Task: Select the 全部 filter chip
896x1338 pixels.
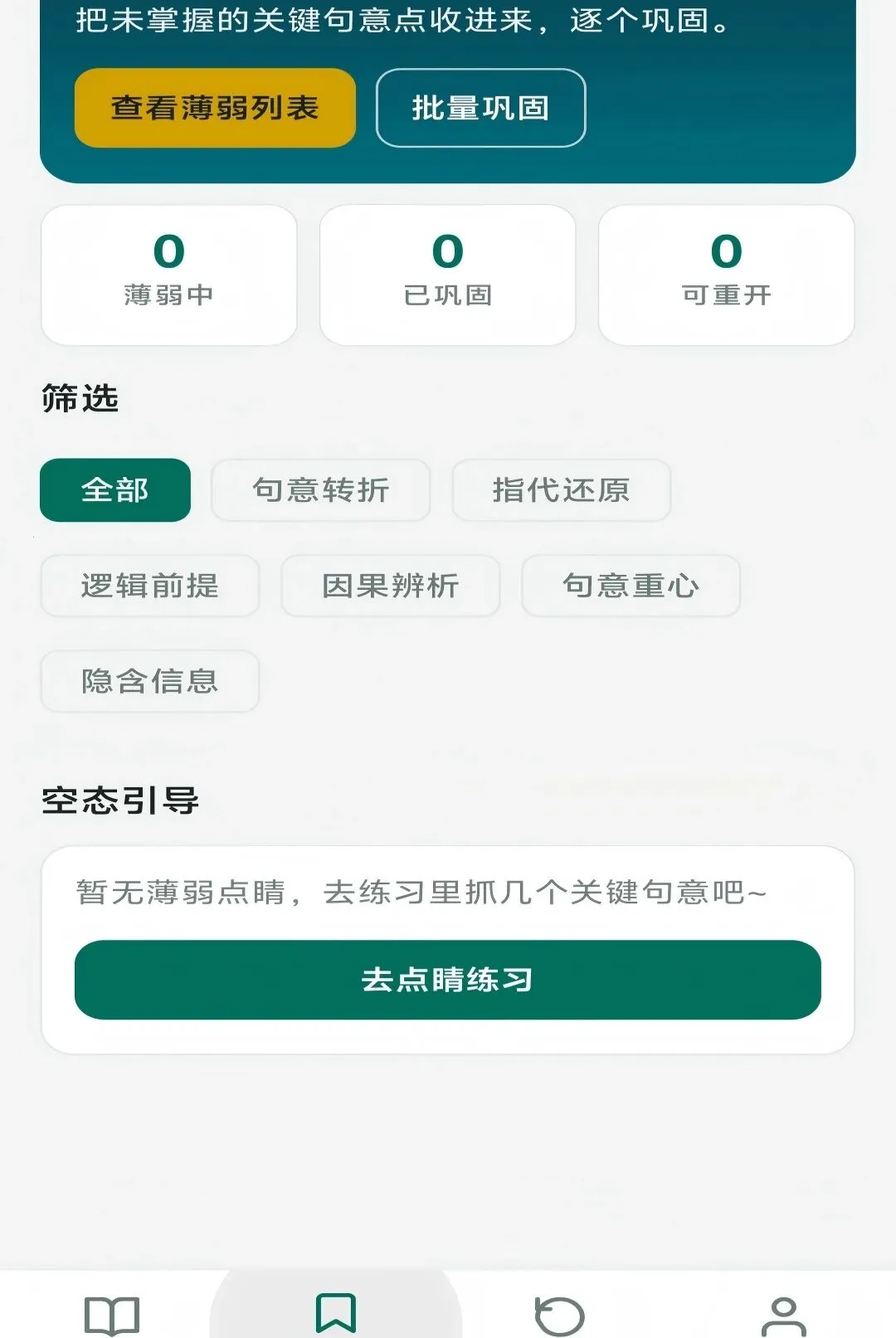Action: tap(115, 490)
